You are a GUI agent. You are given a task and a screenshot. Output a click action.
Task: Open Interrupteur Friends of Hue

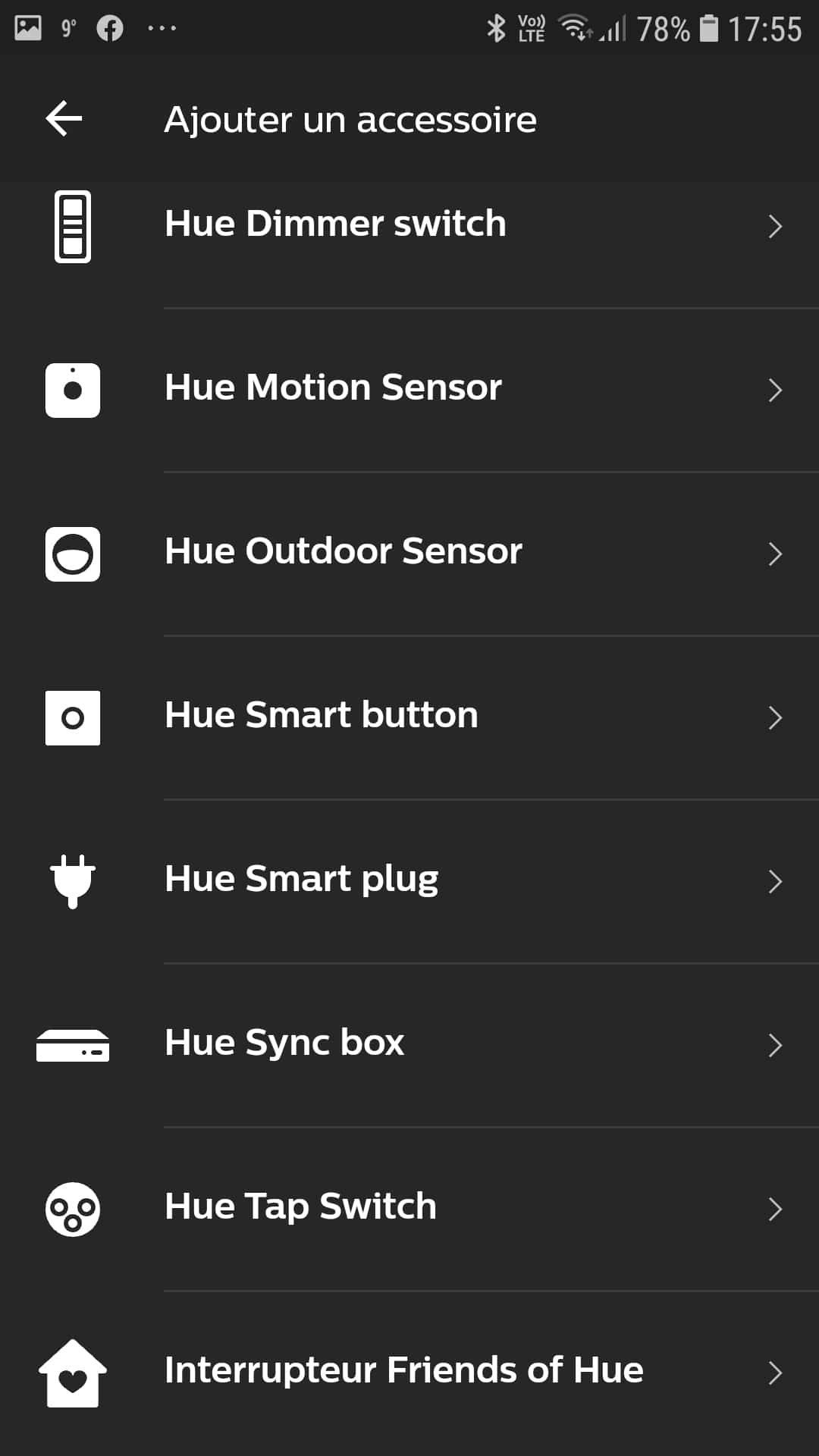pyautogui.click(x=409, y=1373)
